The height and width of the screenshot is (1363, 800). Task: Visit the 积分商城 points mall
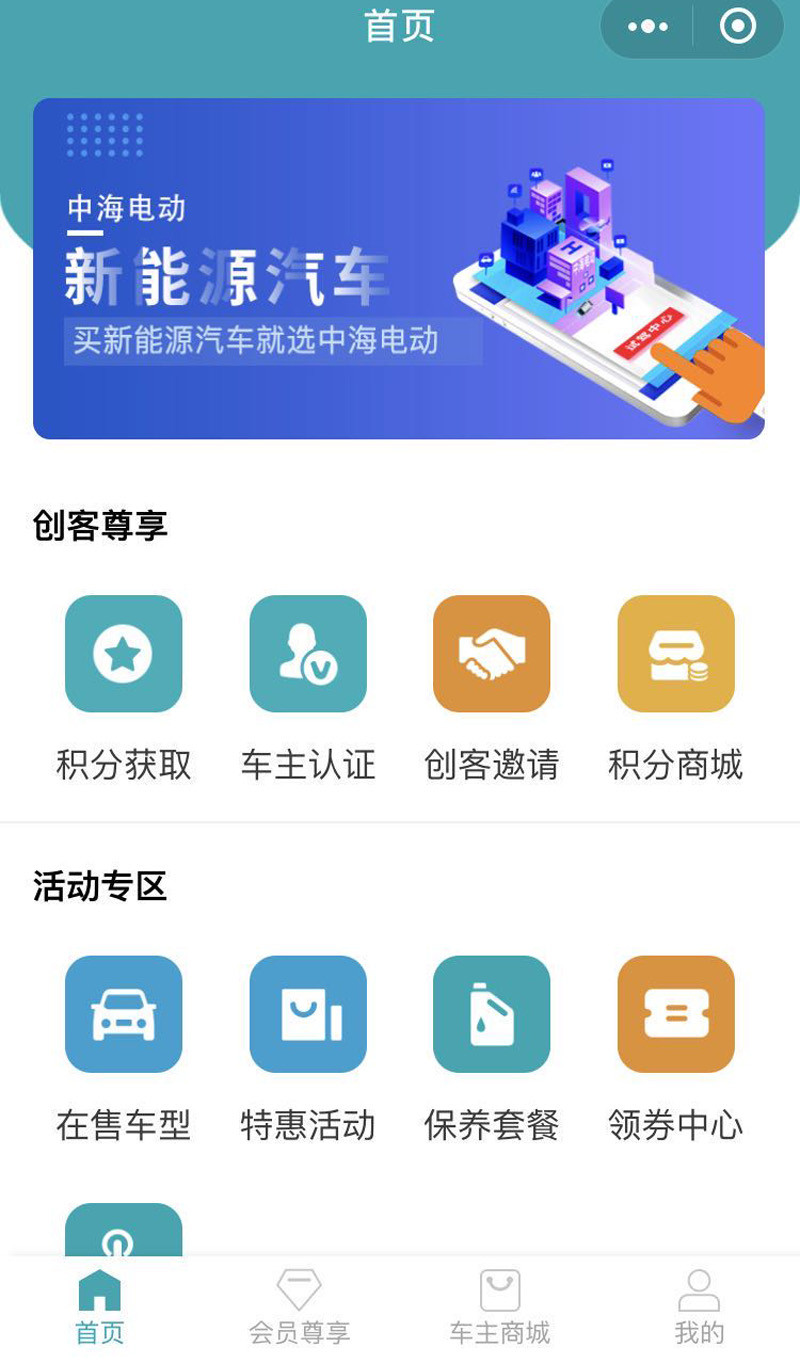pos(676,654)
